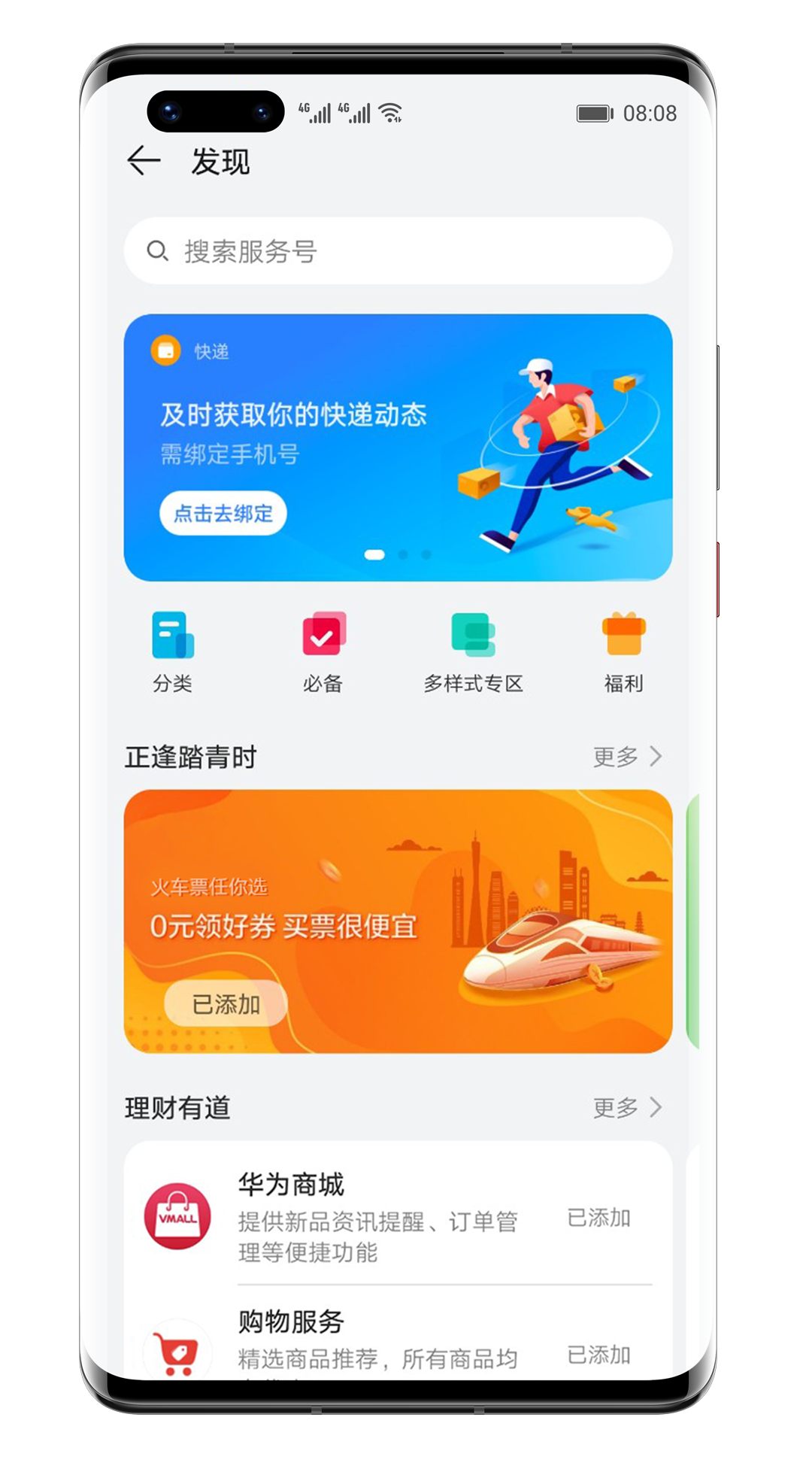
Task: Open the 福利 gift shortcut
Action: point(623,651)
